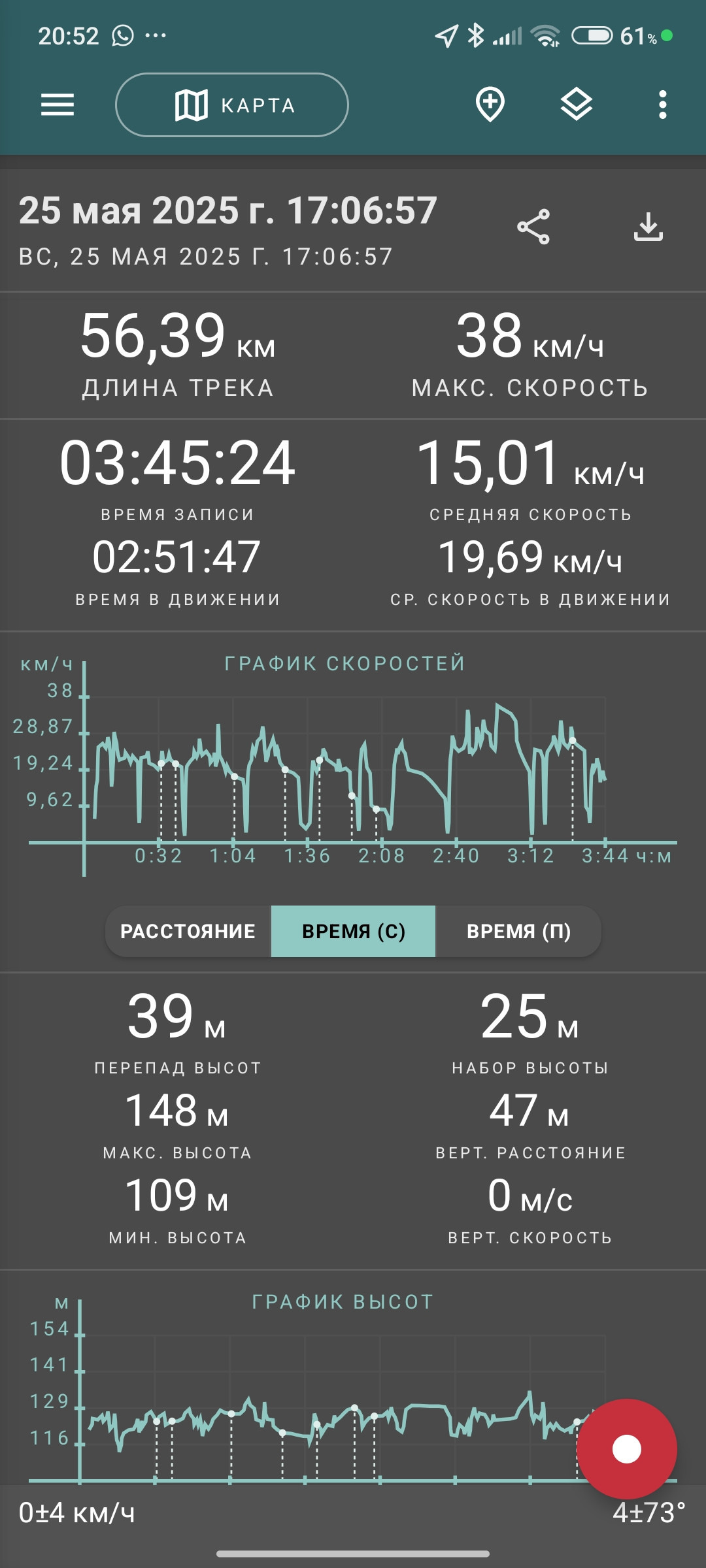Switch to the Карта map view
This screenshot has height=1568, width=706.
232,105
